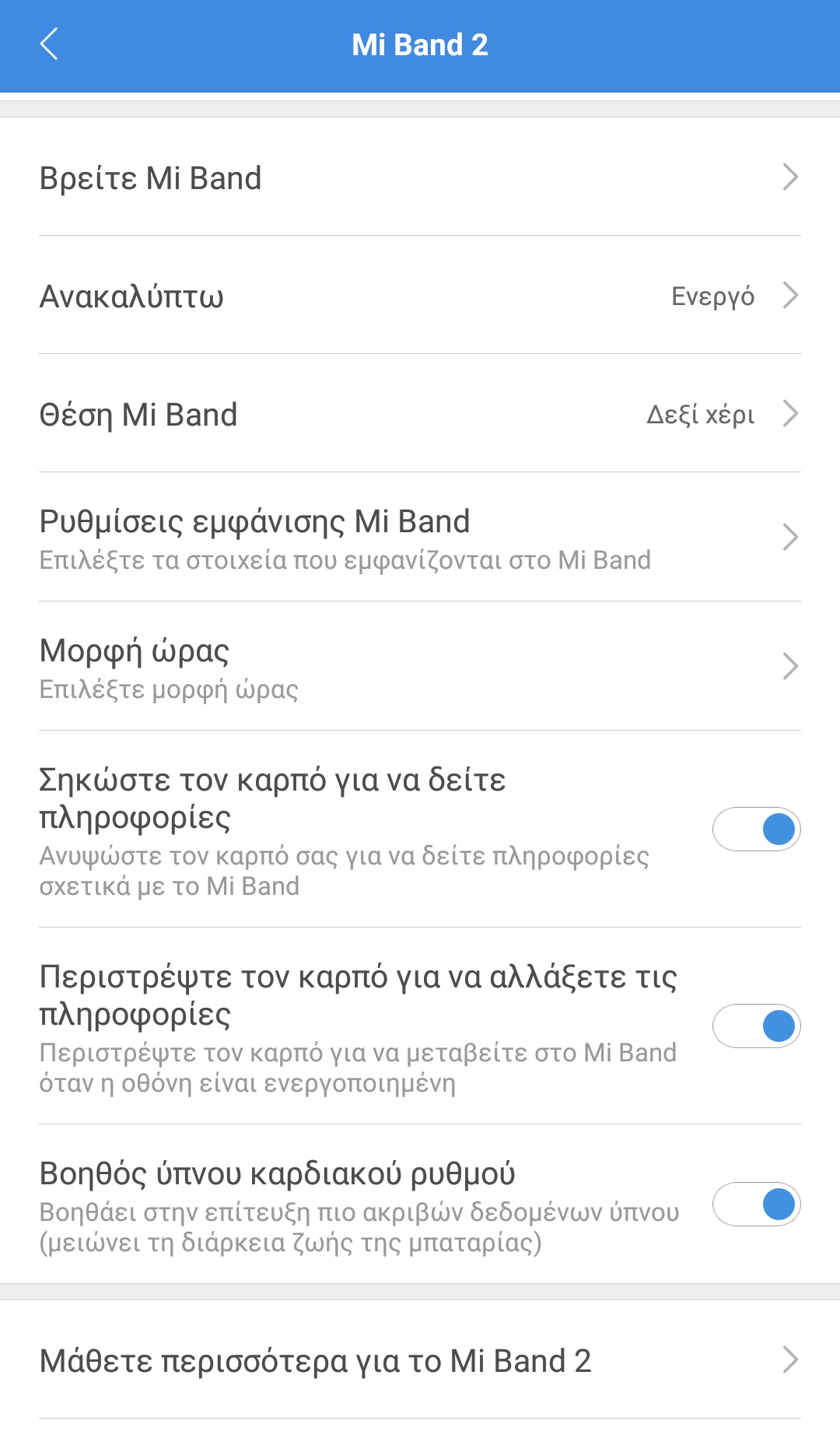Open Ρυθμίσεις εμφάνισης Mi Band
This screenshot has height=1445, width=840.
[x=420, y=538]
